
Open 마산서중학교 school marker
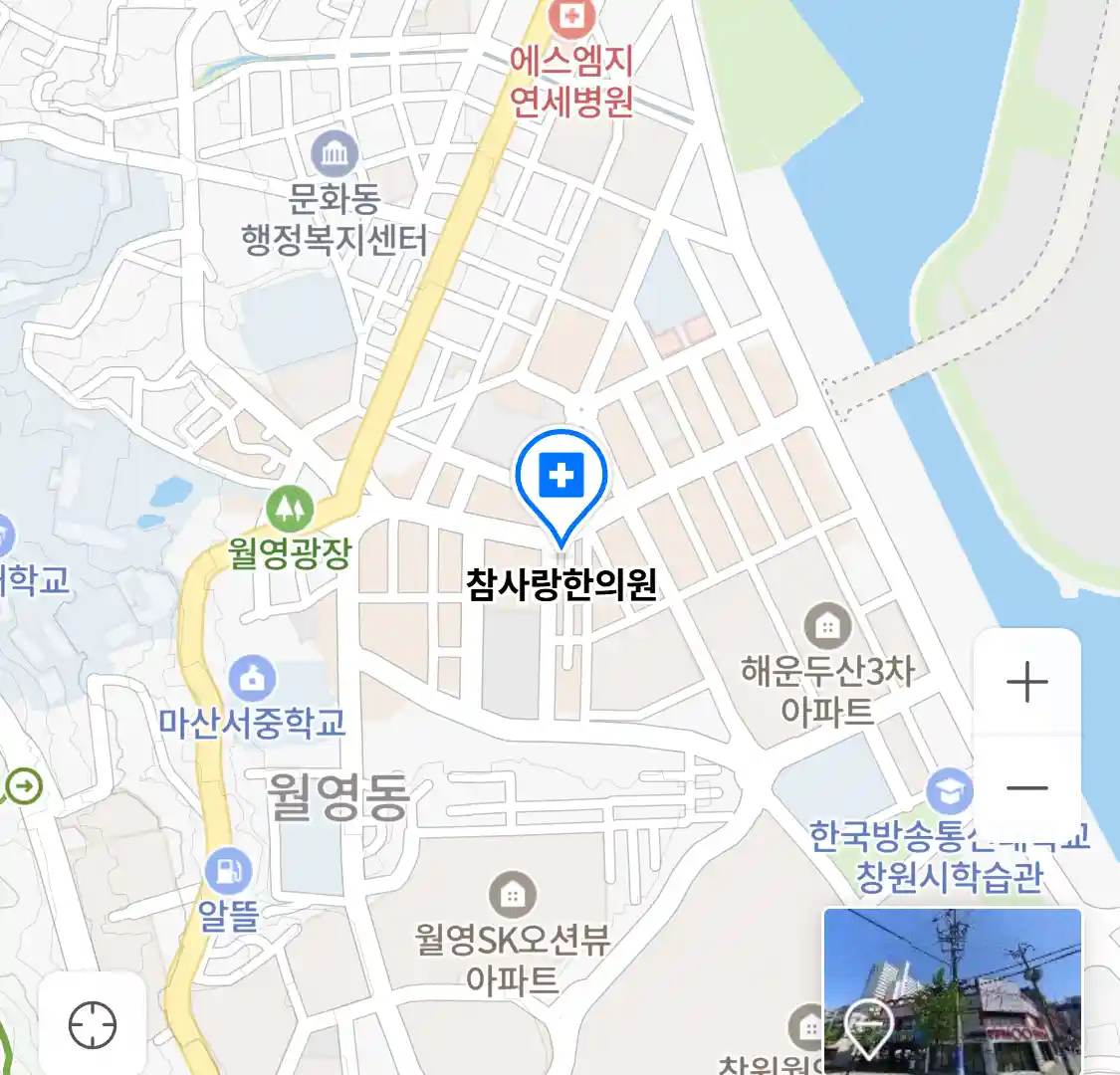pyautogui.click(x=253, y=680)
